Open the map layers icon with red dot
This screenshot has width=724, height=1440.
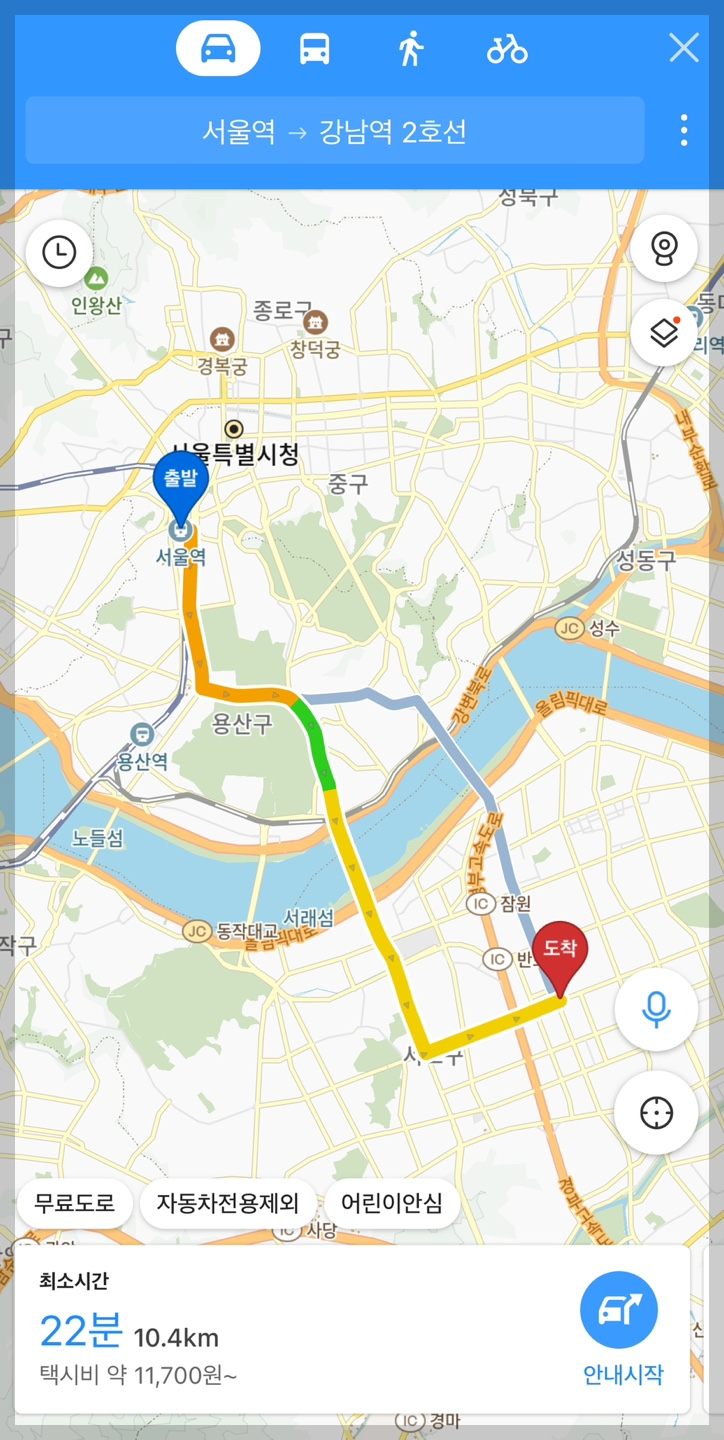click(664, 332)
